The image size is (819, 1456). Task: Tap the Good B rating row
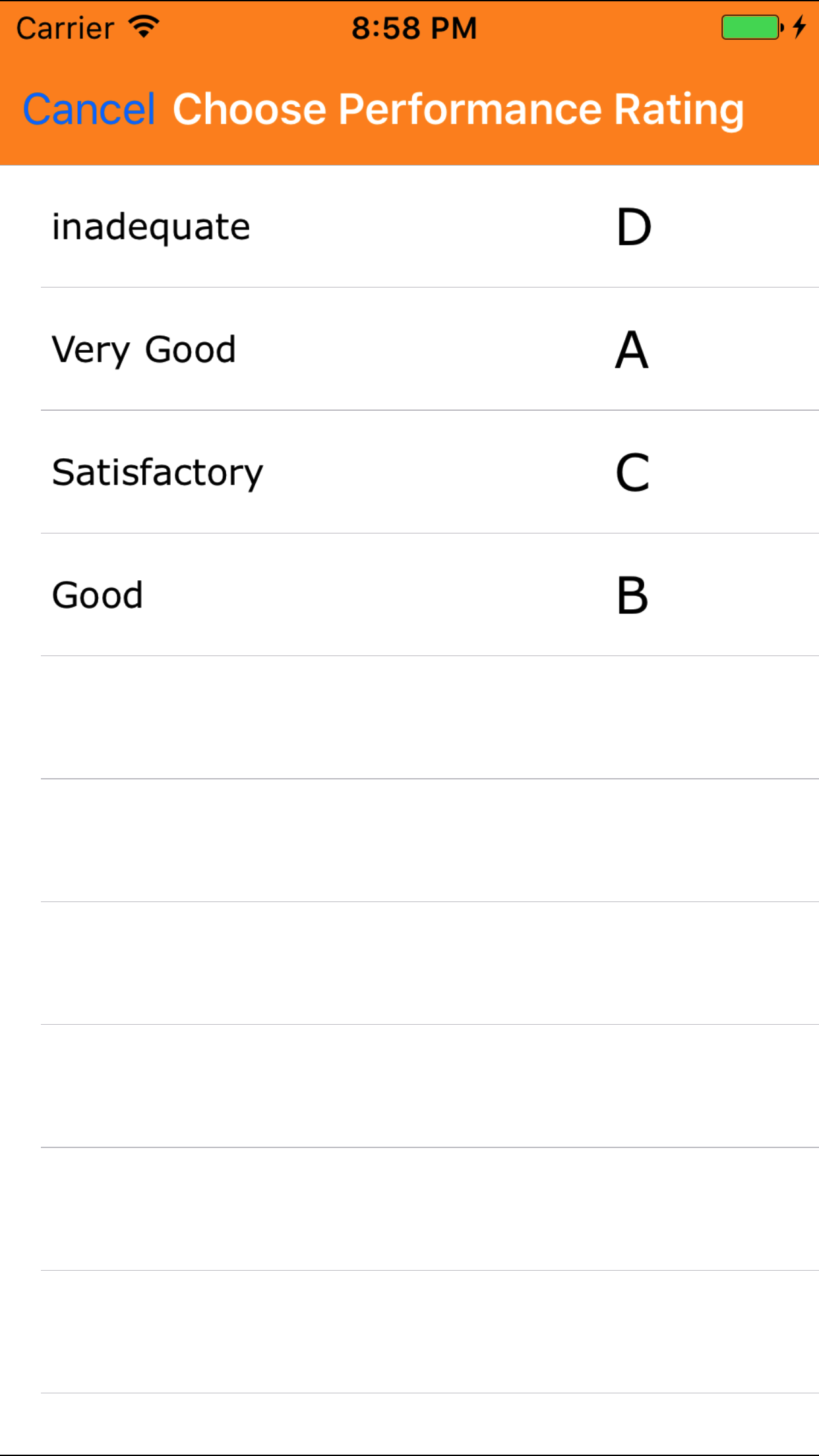(409, 595)
